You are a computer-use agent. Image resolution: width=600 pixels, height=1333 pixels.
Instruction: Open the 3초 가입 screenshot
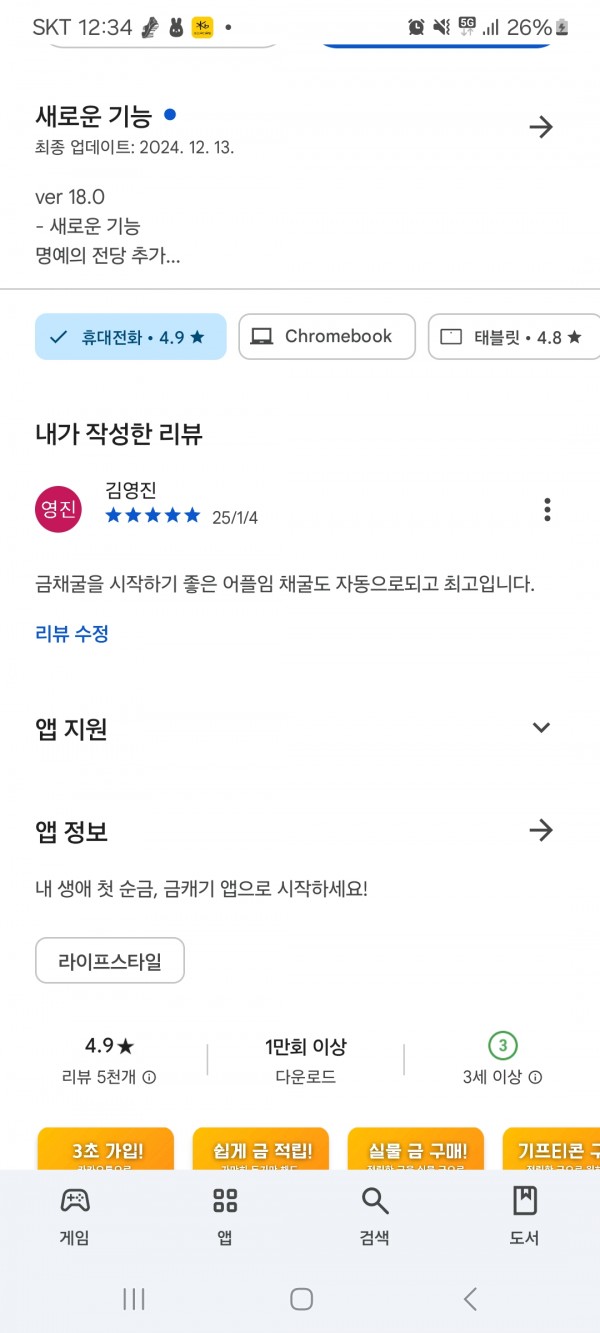coord(106,1149)
